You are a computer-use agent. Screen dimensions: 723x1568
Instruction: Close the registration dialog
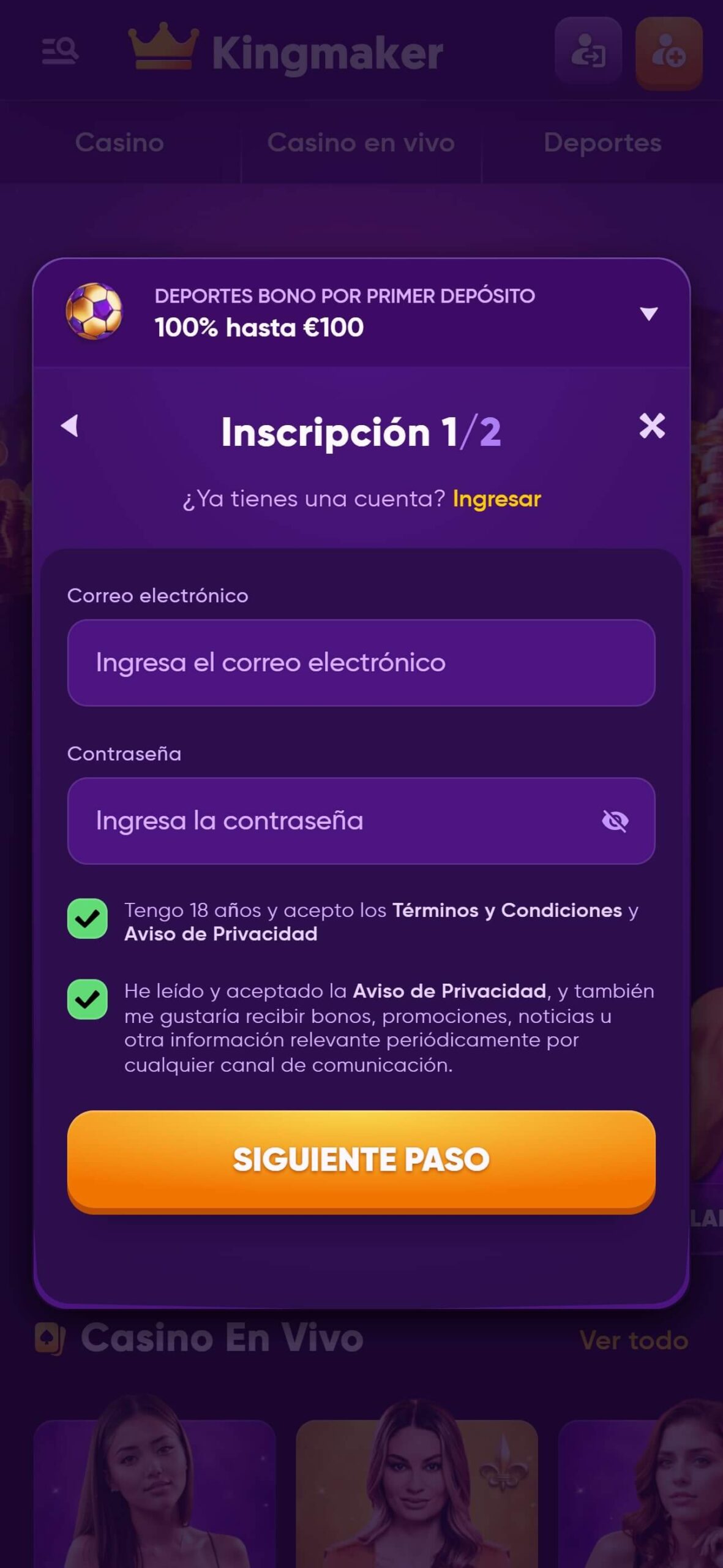[652, 426]
